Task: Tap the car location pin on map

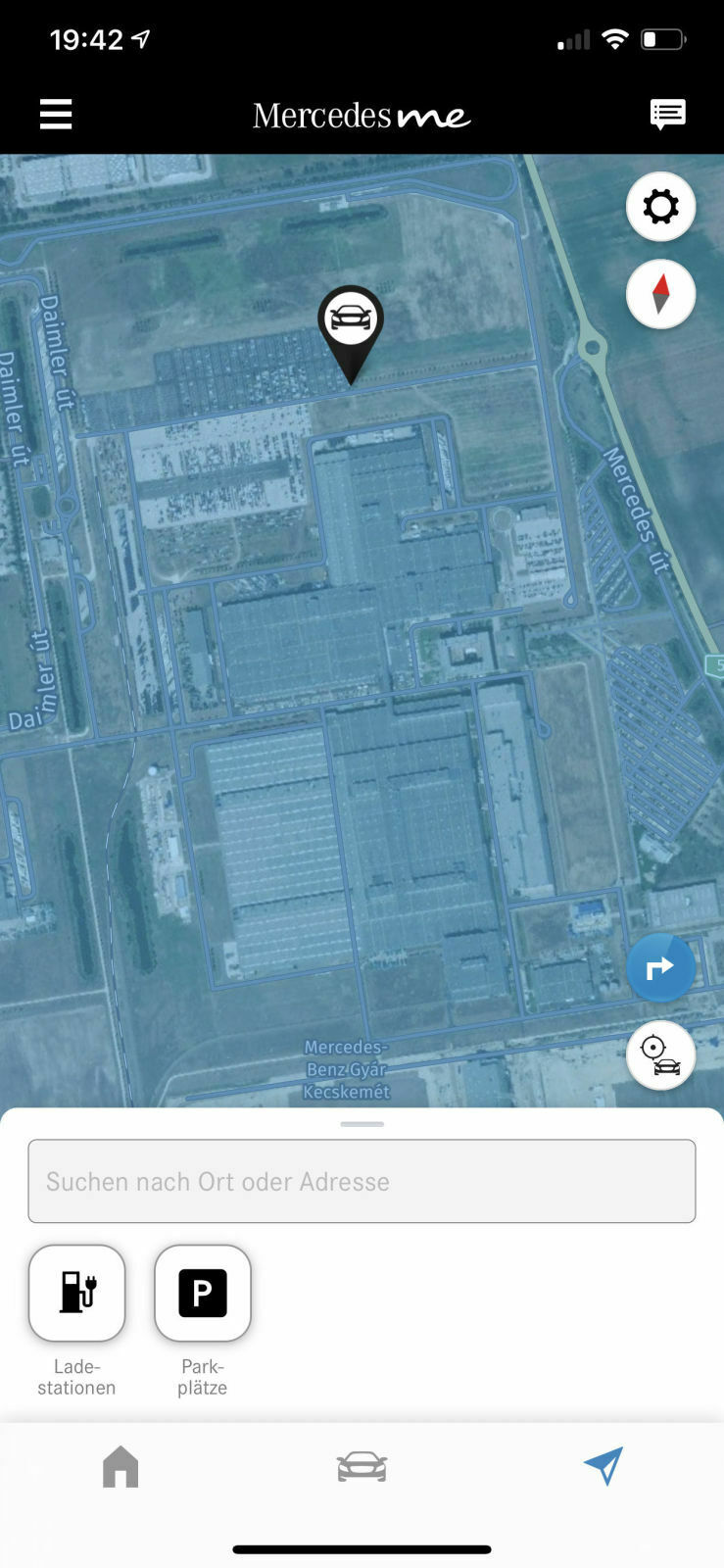Action: [x=351, y=323]
